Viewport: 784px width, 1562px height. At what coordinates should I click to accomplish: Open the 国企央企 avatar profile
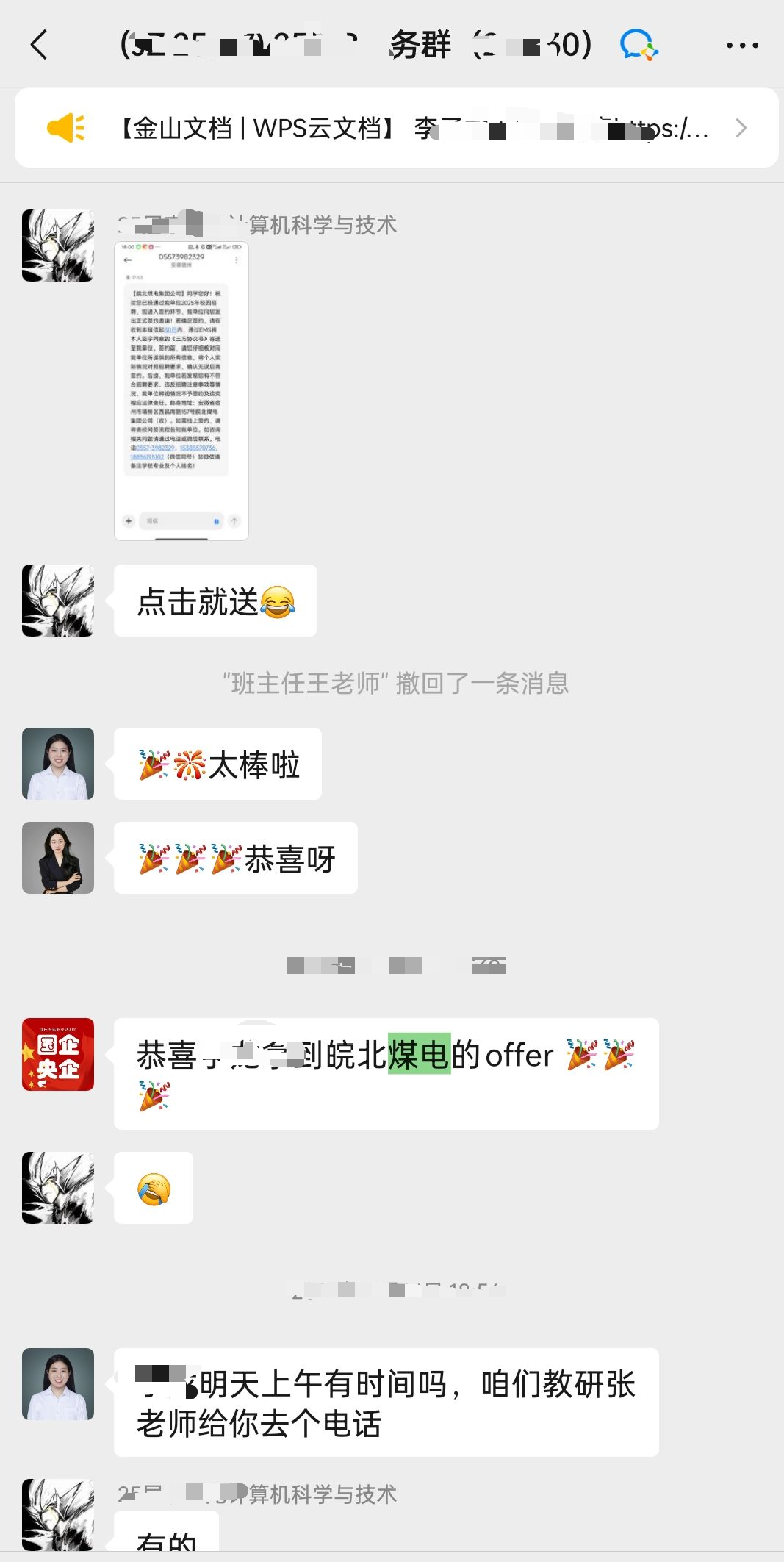(58, 1054)
